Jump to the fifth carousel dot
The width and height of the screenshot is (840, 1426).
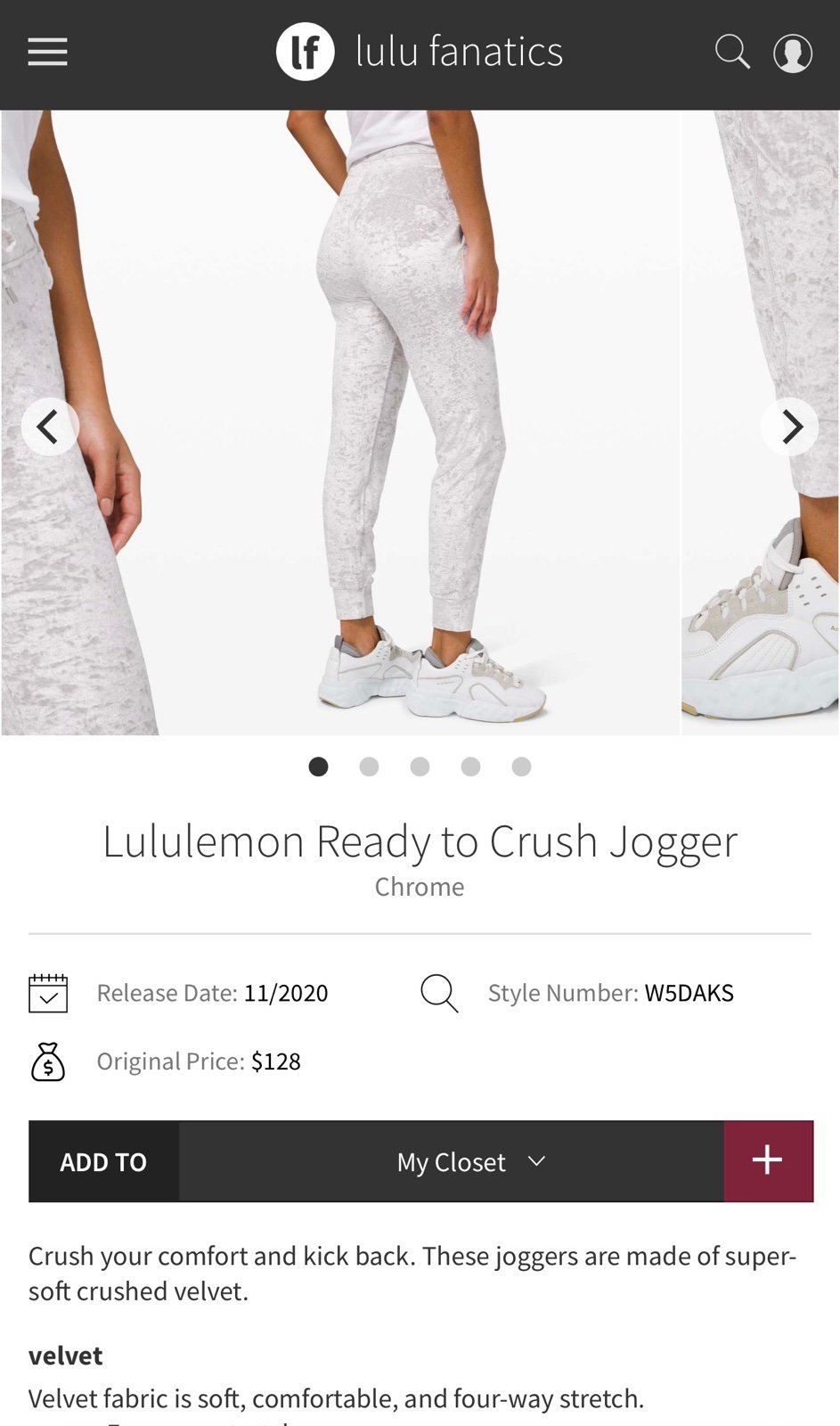[x=522, y=766]
